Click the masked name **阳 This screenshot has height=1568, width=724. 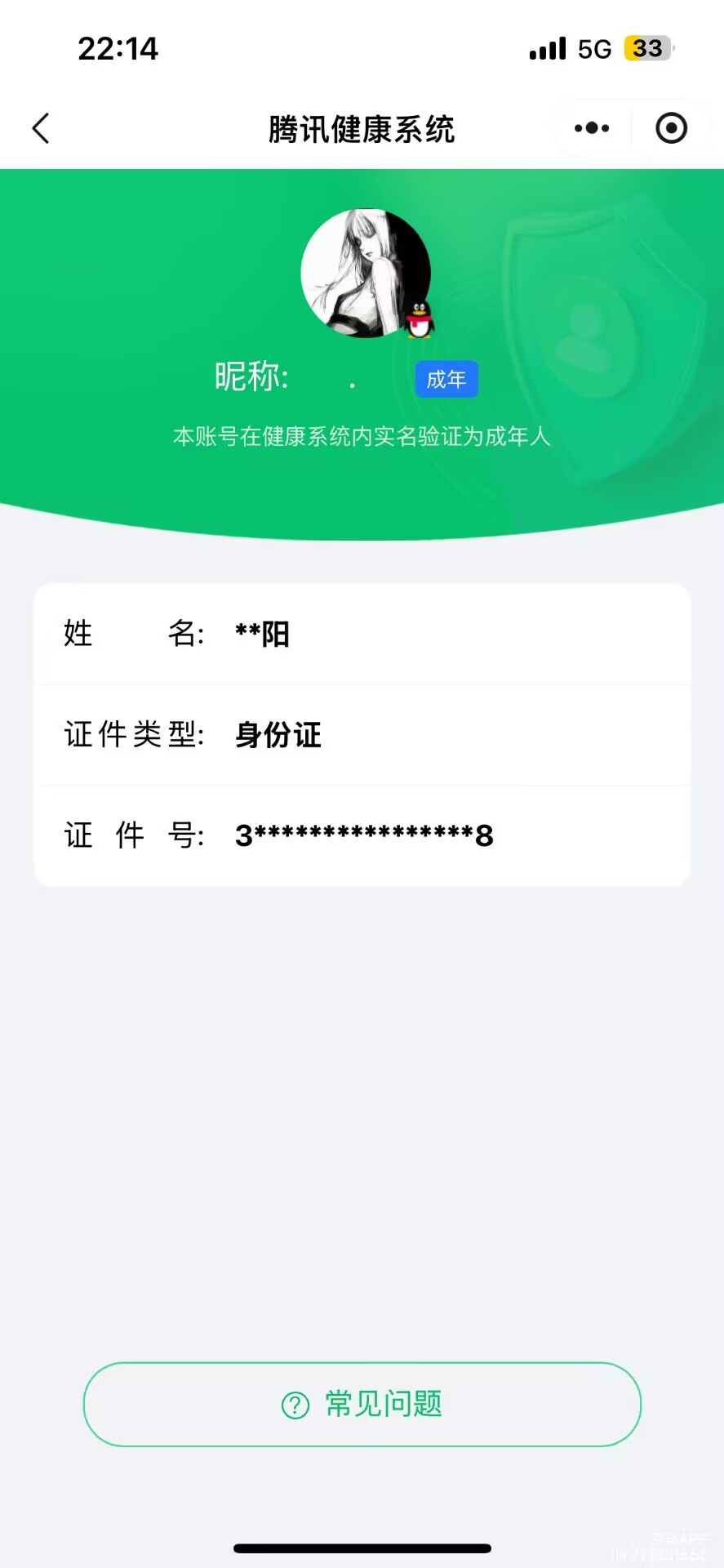pyautogui.click(x=262, y=634)
